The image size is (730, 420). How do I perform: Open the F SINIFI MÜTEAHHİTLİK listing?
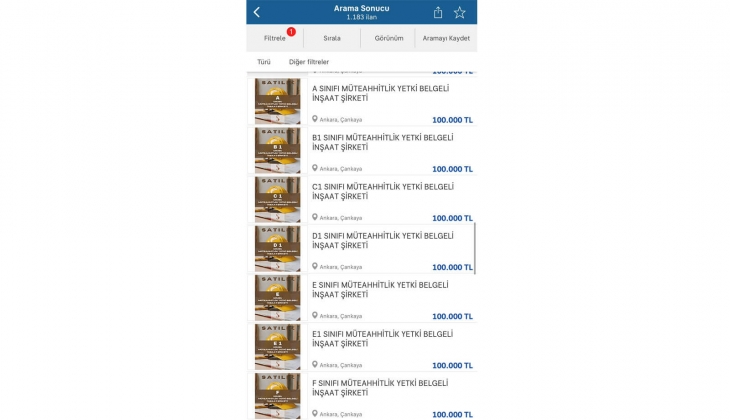click(x=380, y=387)
